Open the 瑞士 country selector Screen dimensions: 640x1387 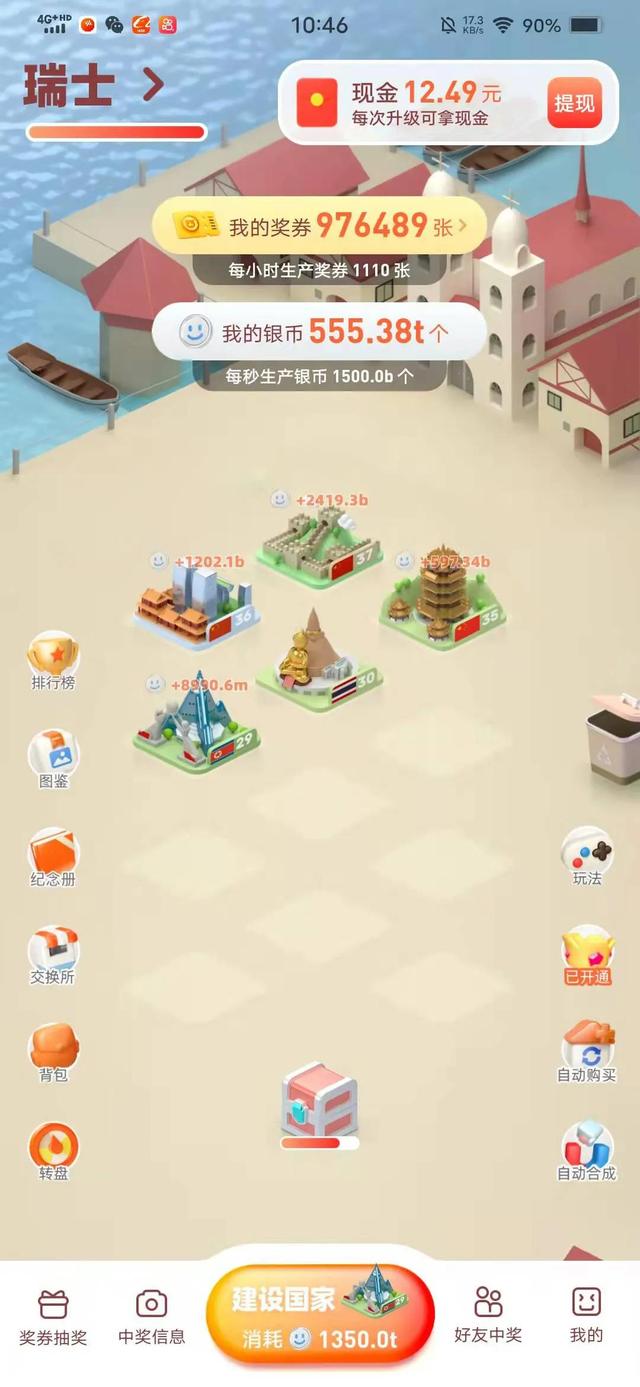[93, 86]
